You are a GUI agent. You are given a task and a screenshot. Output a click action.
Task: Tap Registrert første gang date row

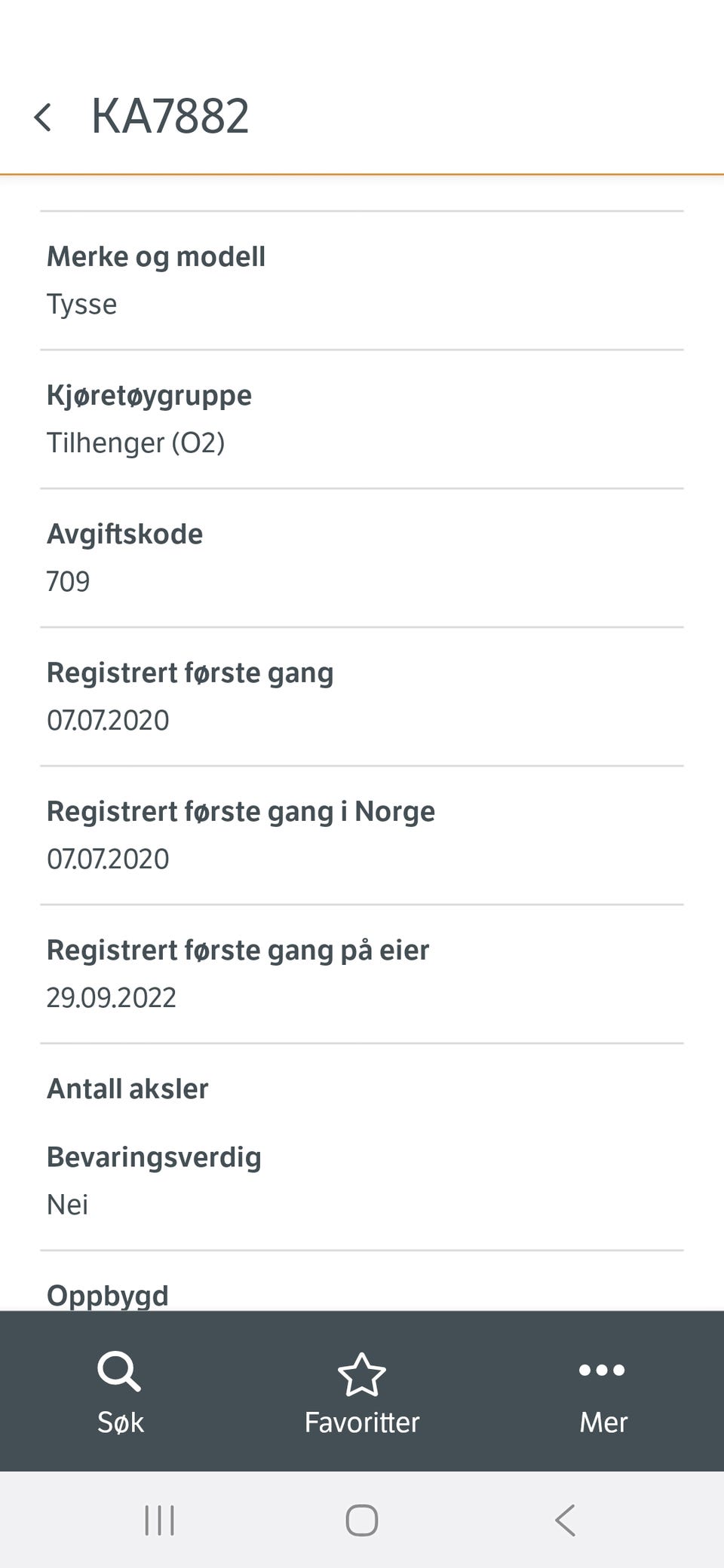point(191,672)
